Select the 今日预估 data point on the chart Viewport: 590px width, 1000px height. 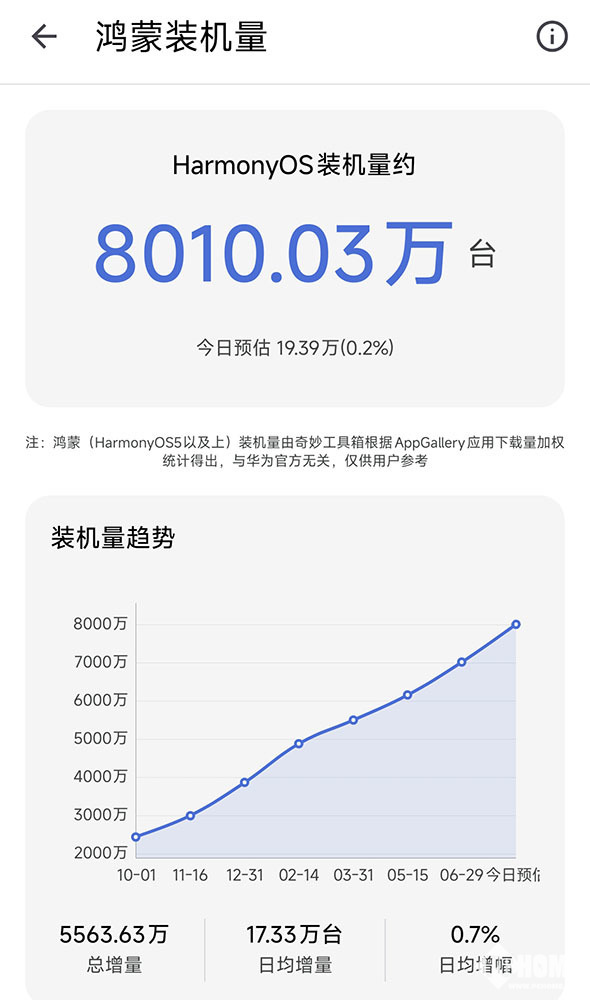tap(516, 624)
